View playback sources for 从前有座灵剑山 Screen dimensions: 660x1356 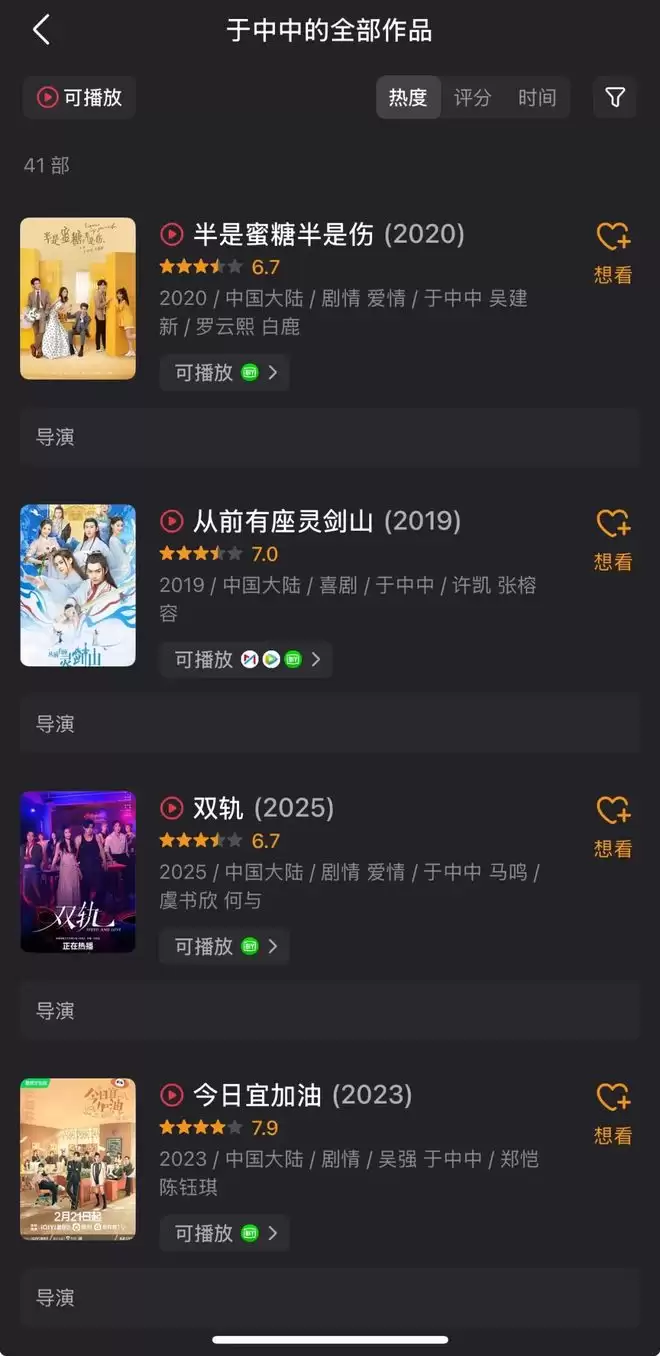[x=246, y=659]
